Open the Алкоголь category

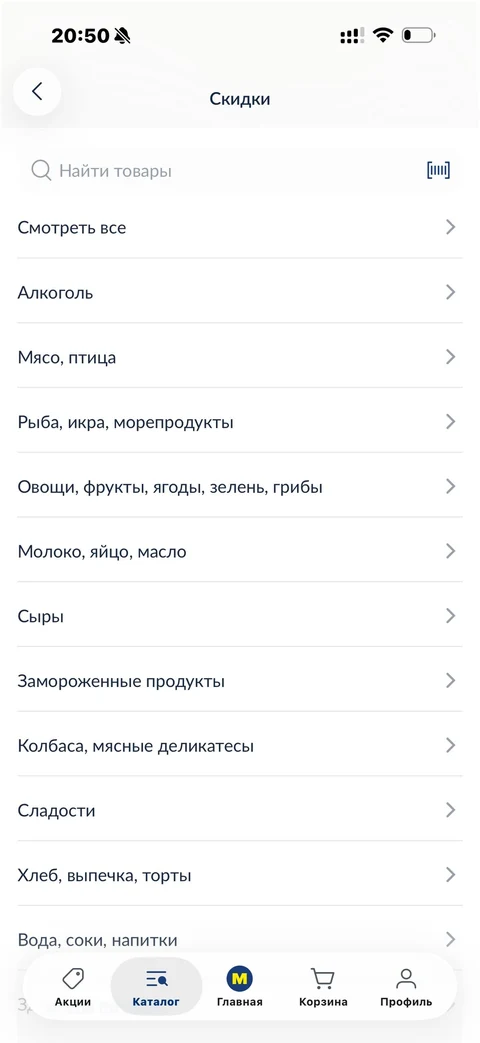coord(240,292)
